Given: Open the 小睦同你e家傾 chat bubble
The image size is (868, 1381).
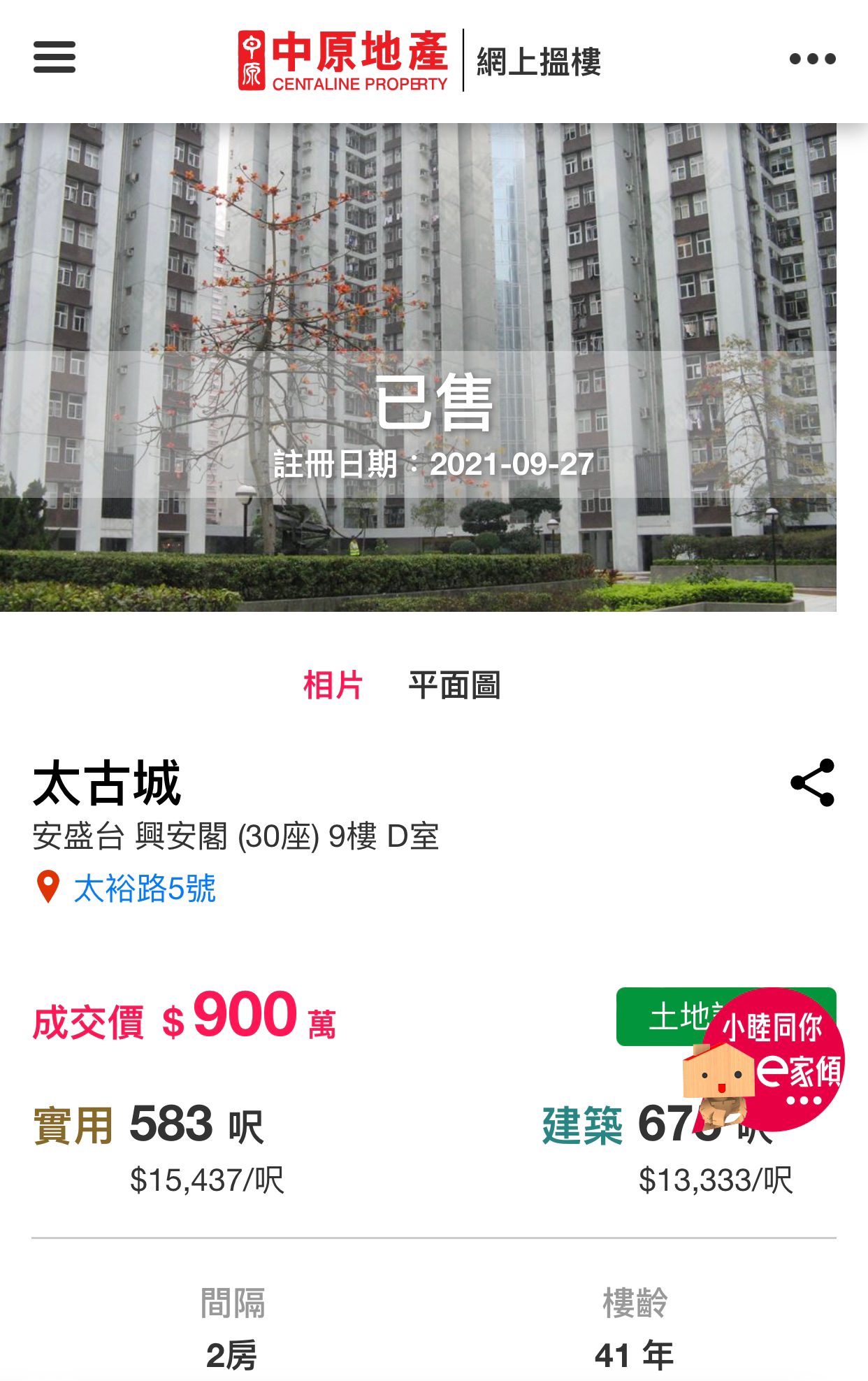Looking at the screenshot, I should click(x=776, y=1059).
